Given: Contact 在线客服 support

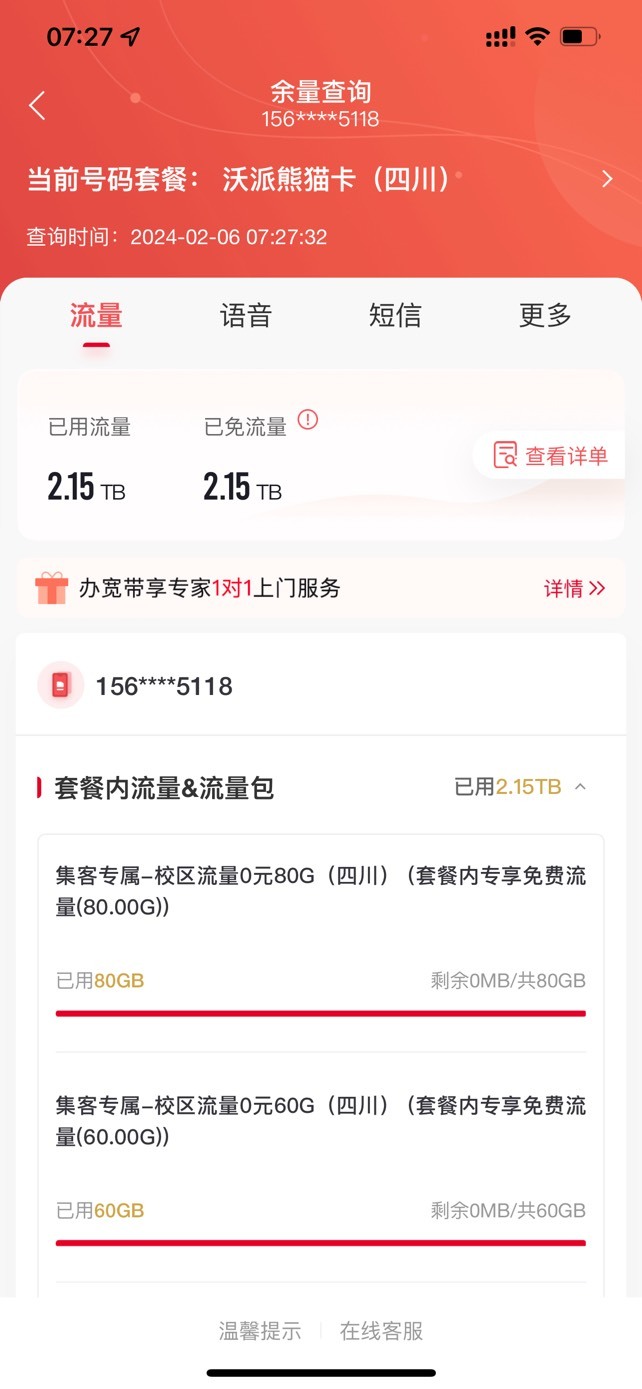Looking at the screenshot, I should [381, 1331].
